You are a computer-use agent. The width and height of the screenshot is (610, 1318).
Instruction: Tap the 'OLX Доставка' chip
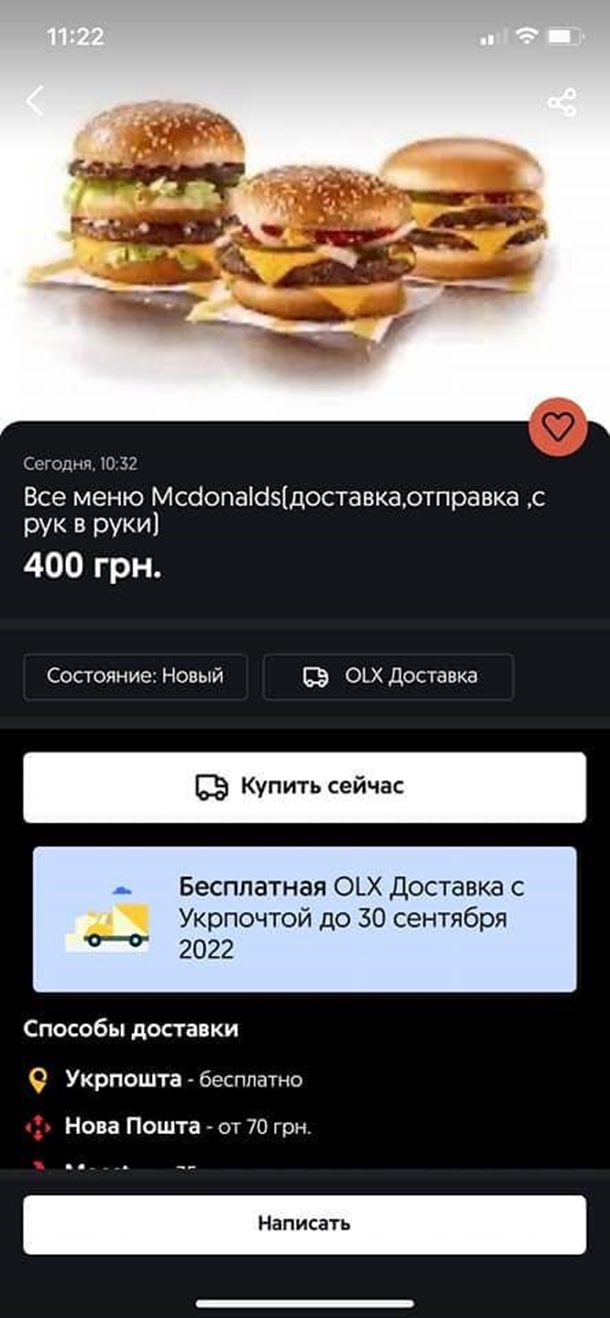click(x=388, y=676)
